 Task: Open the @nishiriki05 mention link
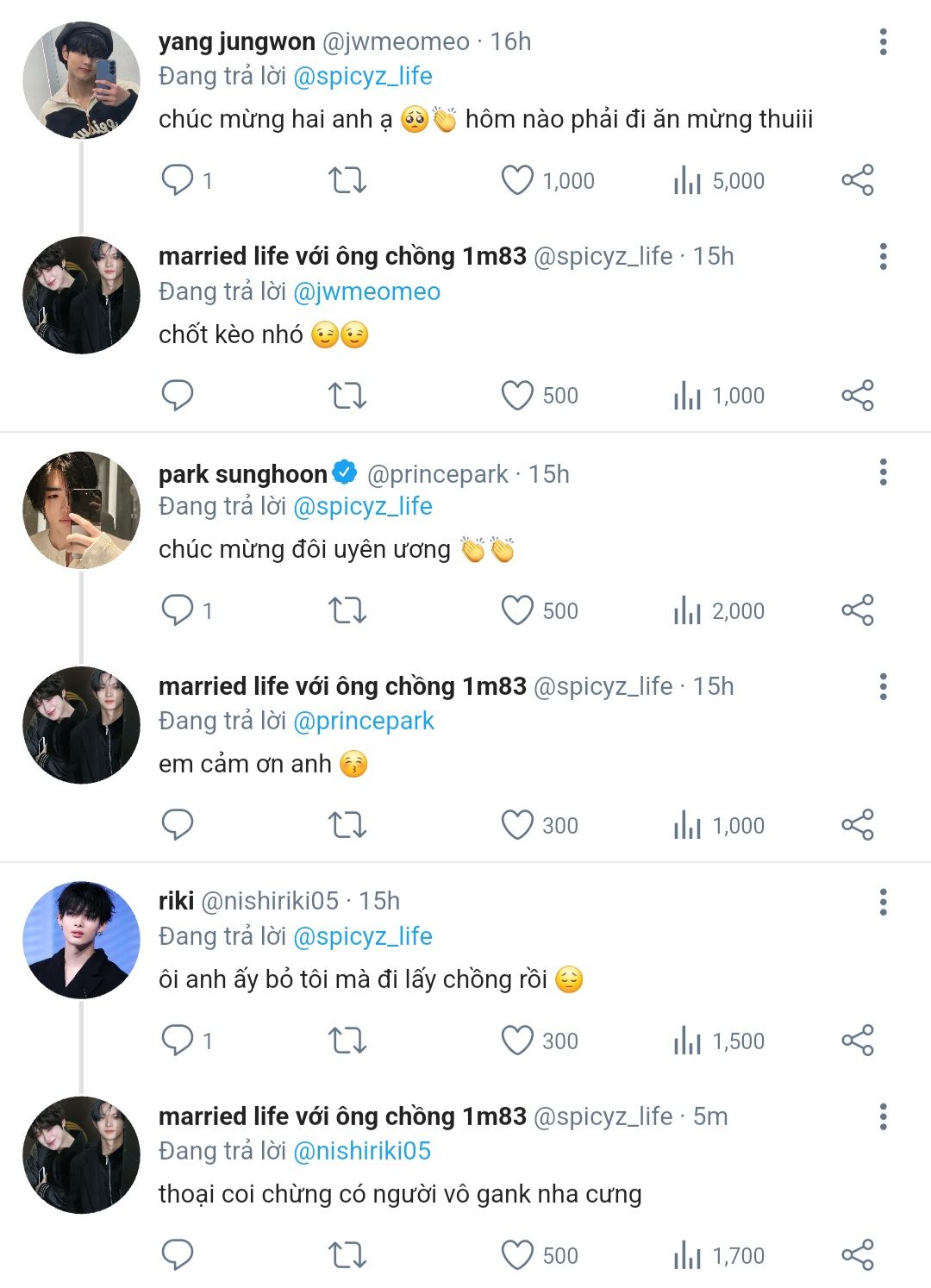click(361, 1151)
